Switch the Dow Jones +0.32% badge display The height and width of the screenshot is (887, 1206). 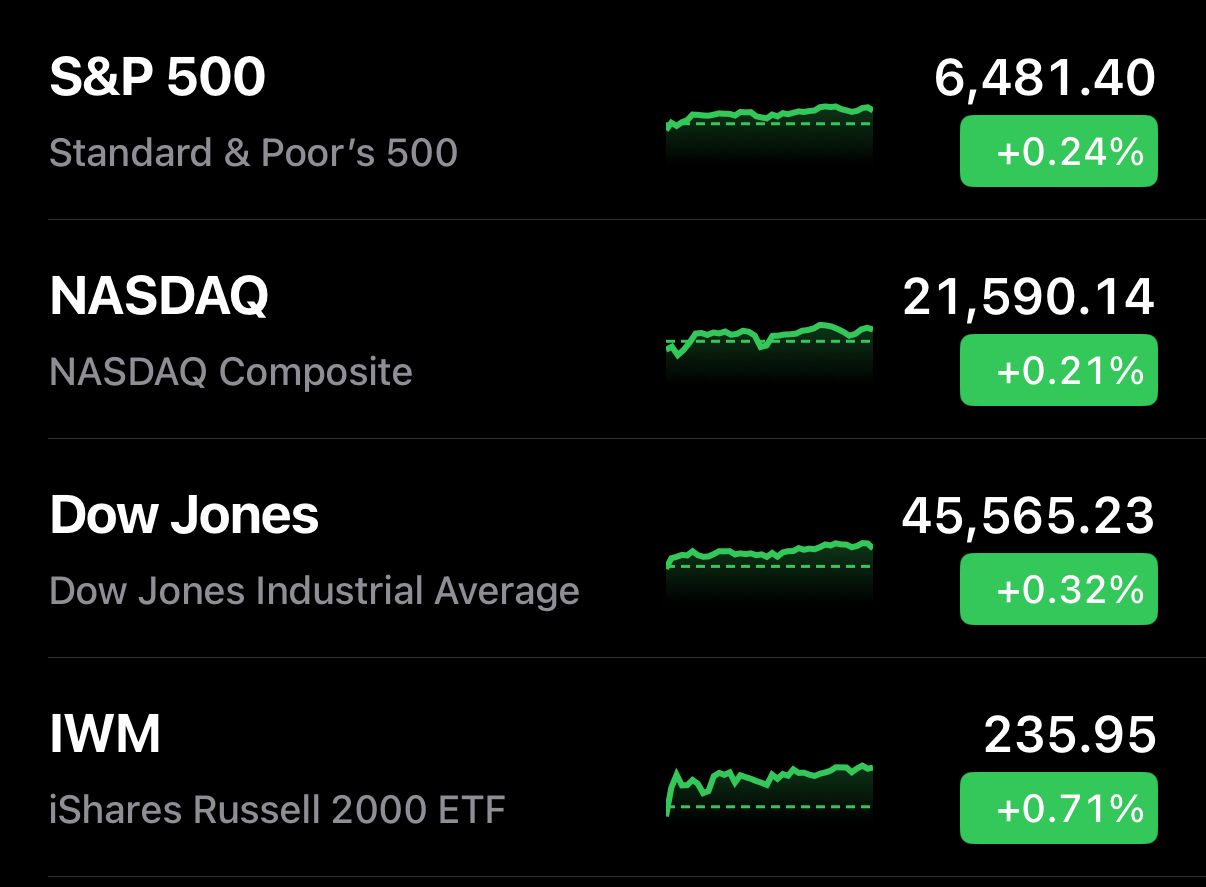(1058, 589)
